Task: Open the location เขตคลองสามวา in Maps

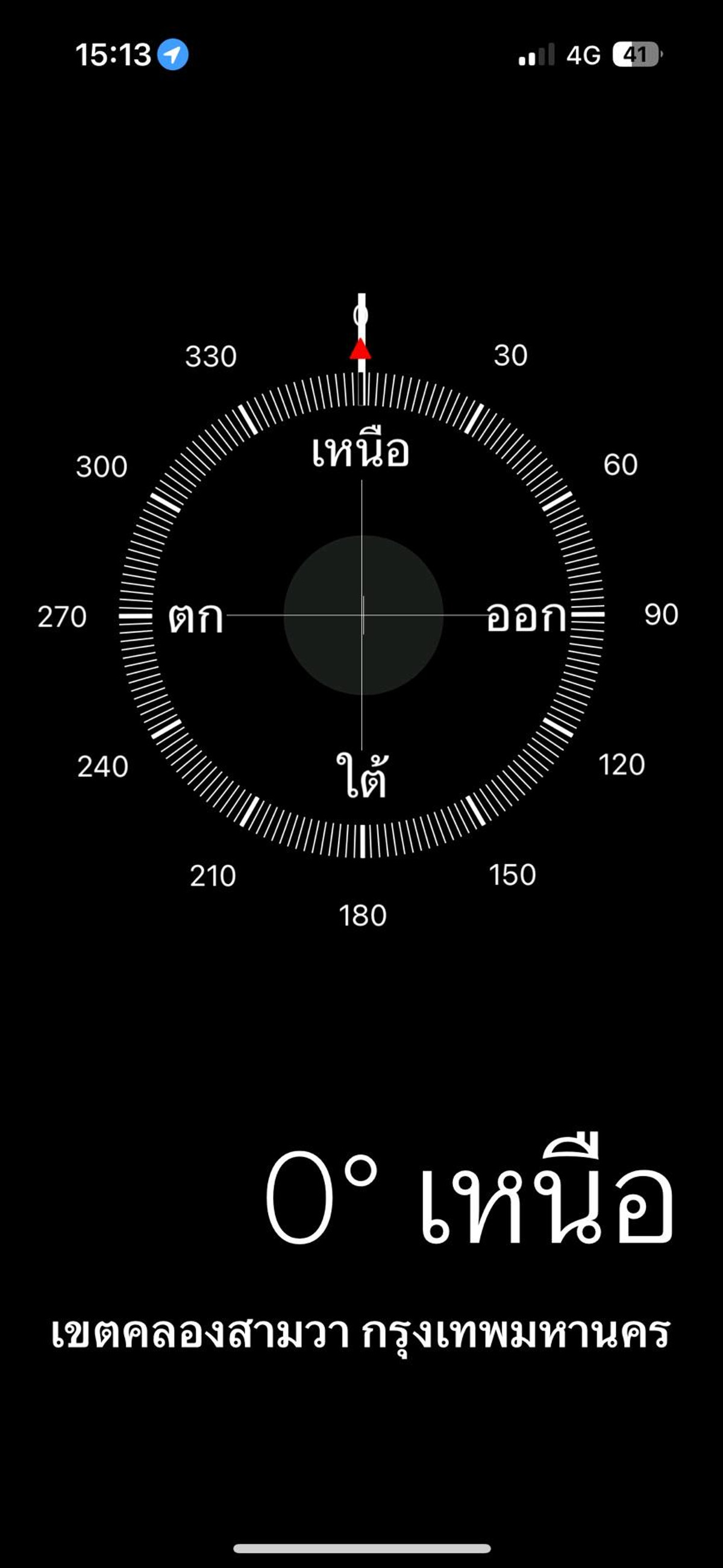Action: point(360,1333)
